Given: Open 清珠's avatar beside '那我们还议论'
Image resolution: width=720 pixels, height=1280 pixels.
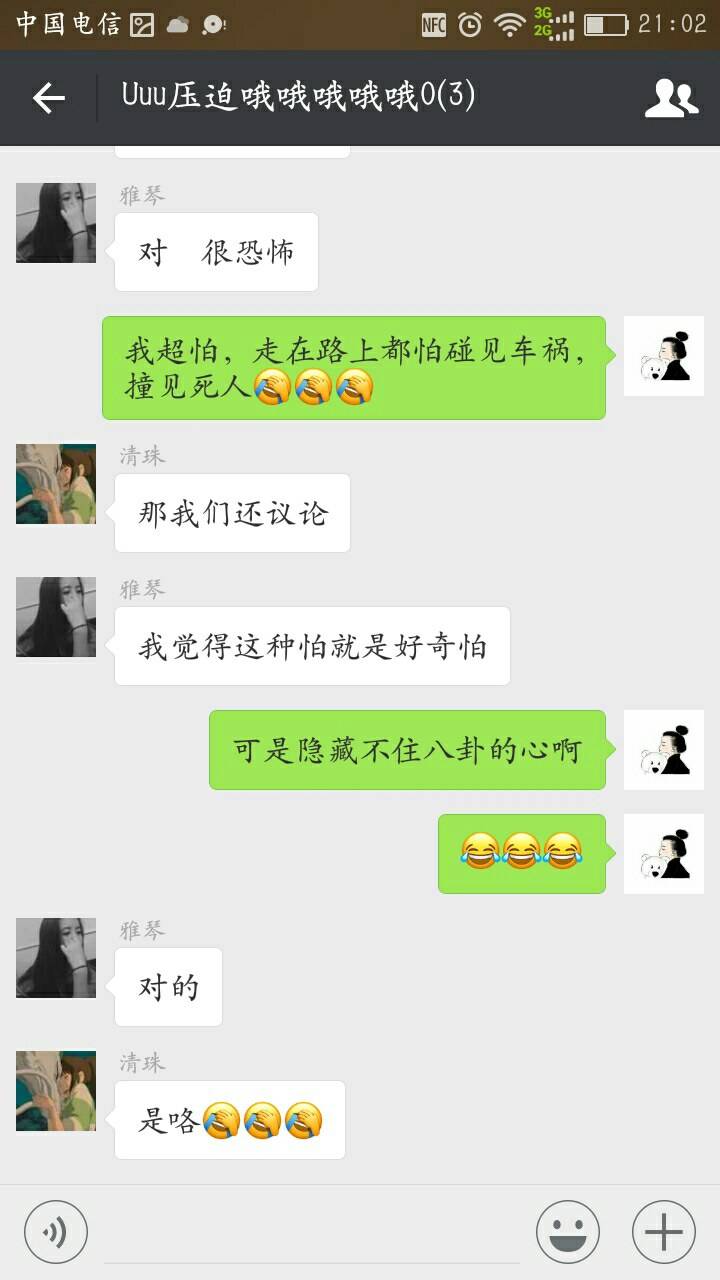Looking at the screenshot, I should tap(56, 484).
